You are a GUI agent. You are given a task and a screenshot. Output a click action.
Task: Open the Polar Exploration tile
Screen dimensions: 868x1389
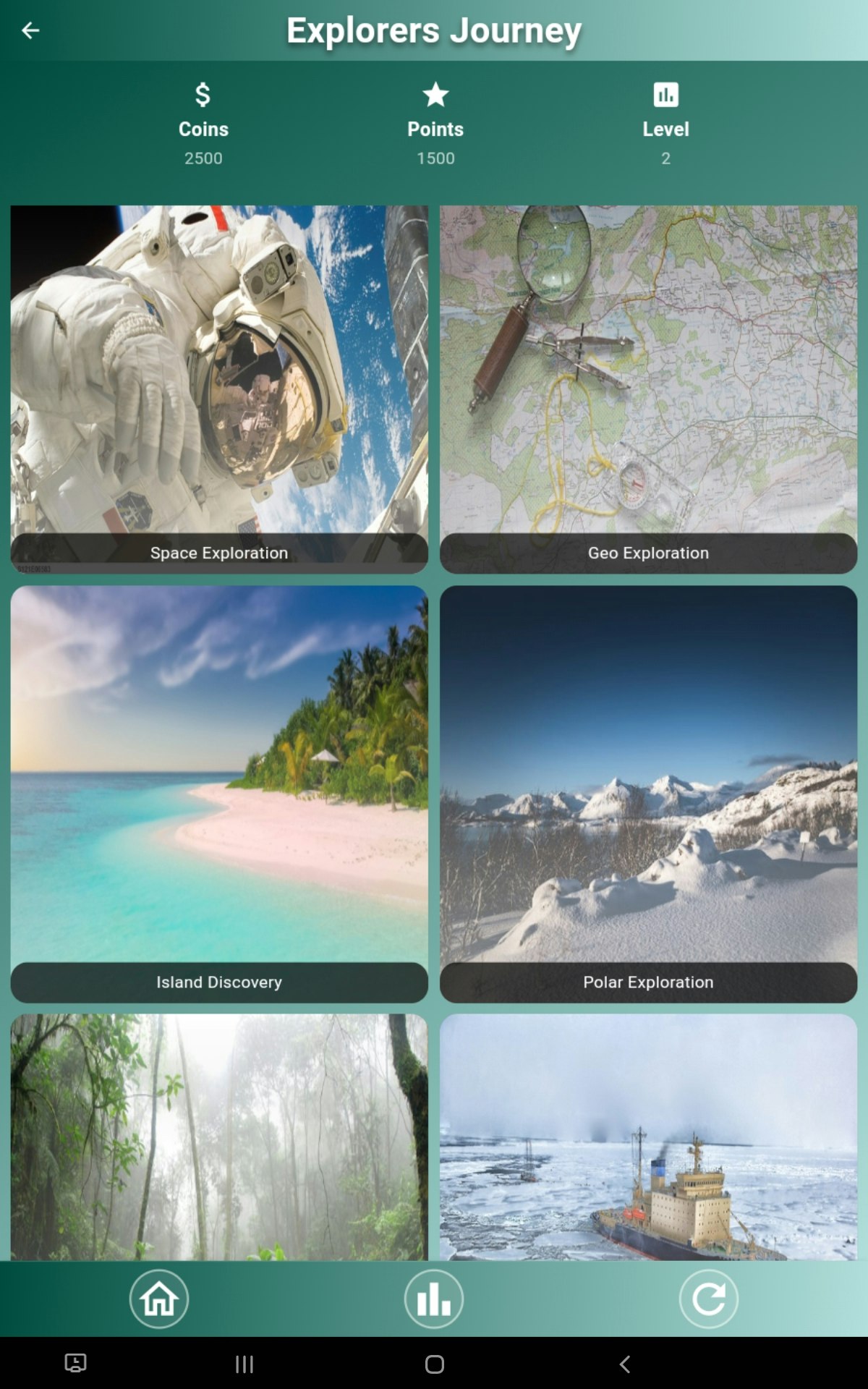pos(648,794)
